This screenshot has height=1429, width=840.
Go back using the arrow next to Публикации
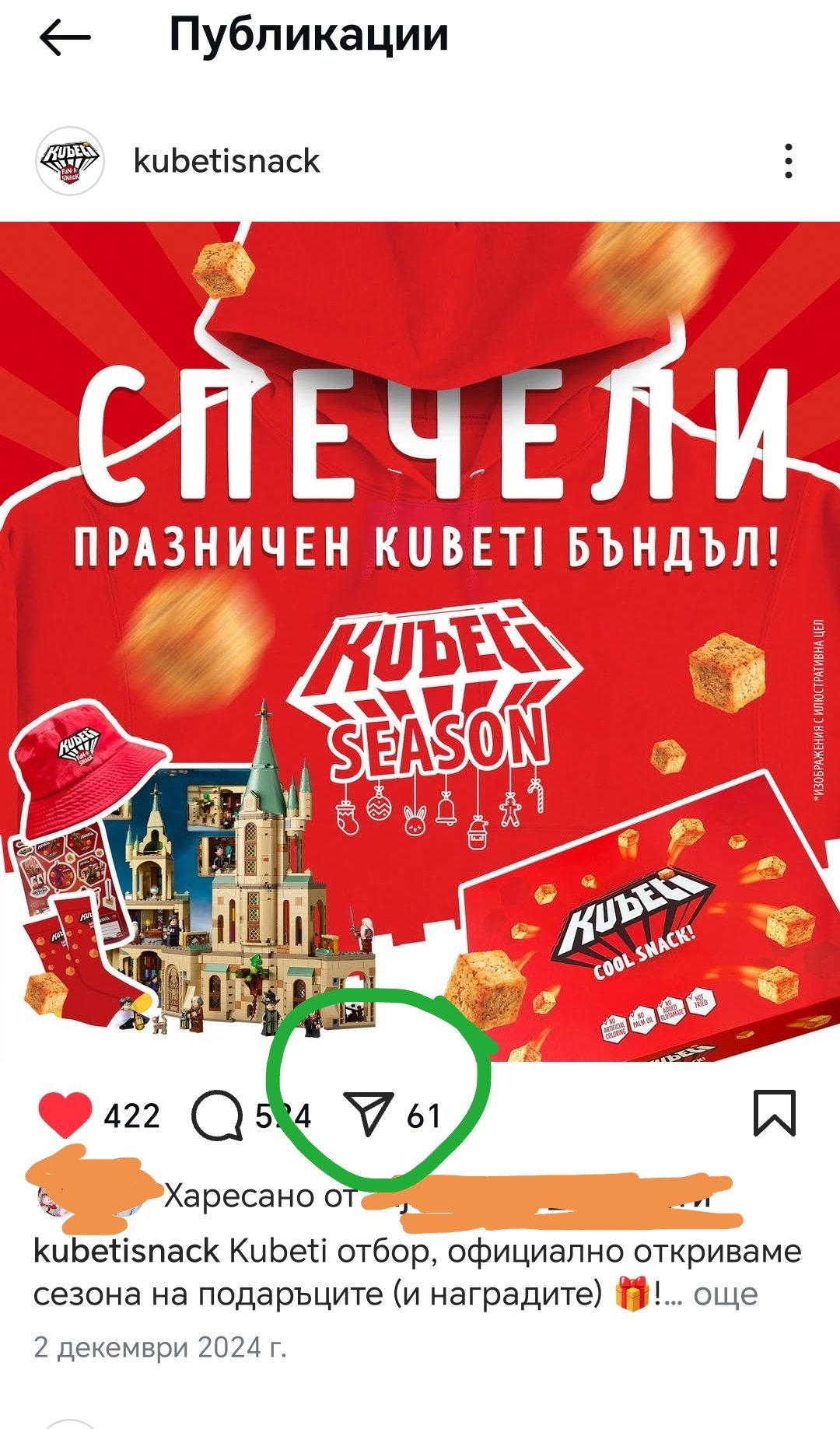(x=65, y=37)
